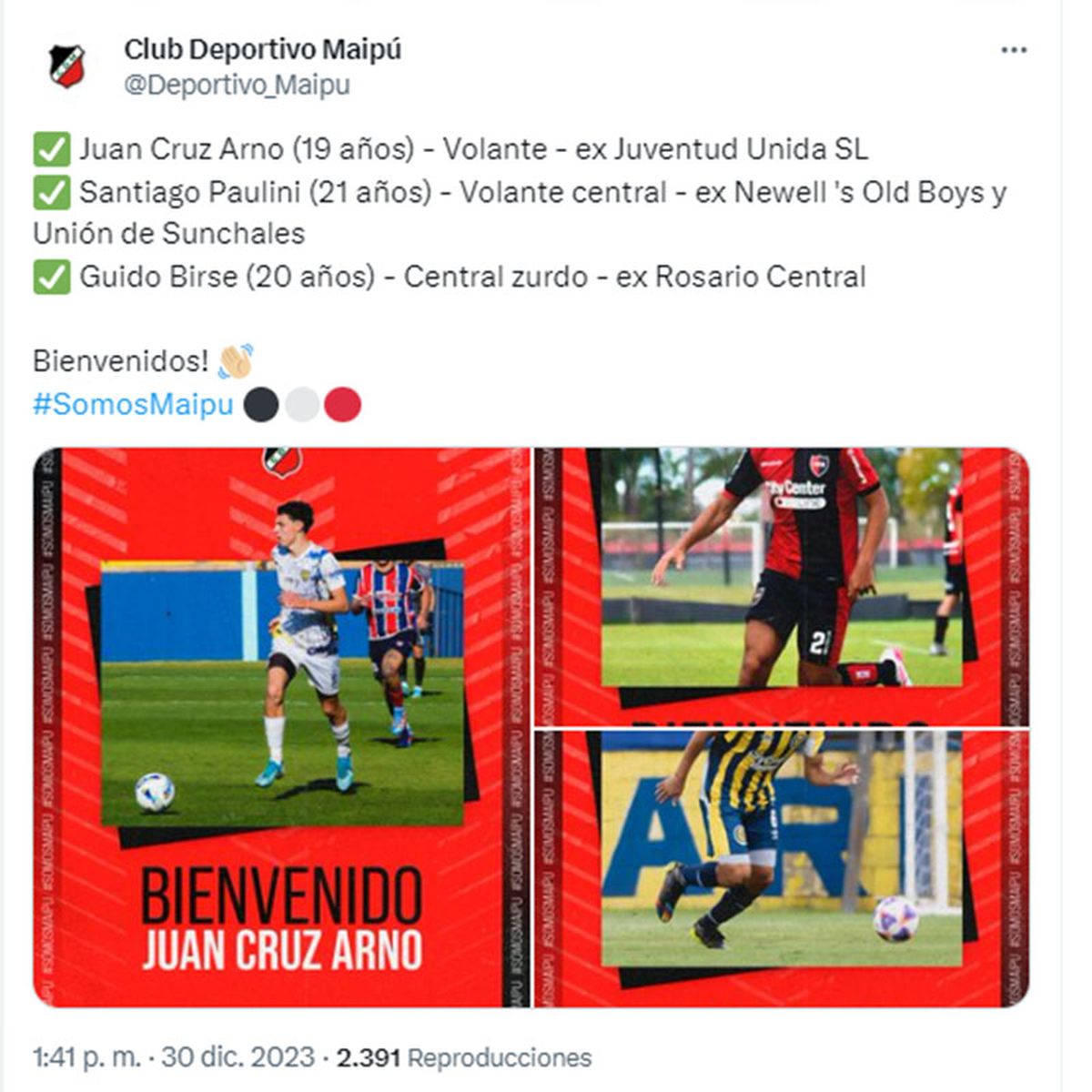Open the yellow and blue jersey player image
The width and height of the screenshot is (1092, 1092).
781,868
